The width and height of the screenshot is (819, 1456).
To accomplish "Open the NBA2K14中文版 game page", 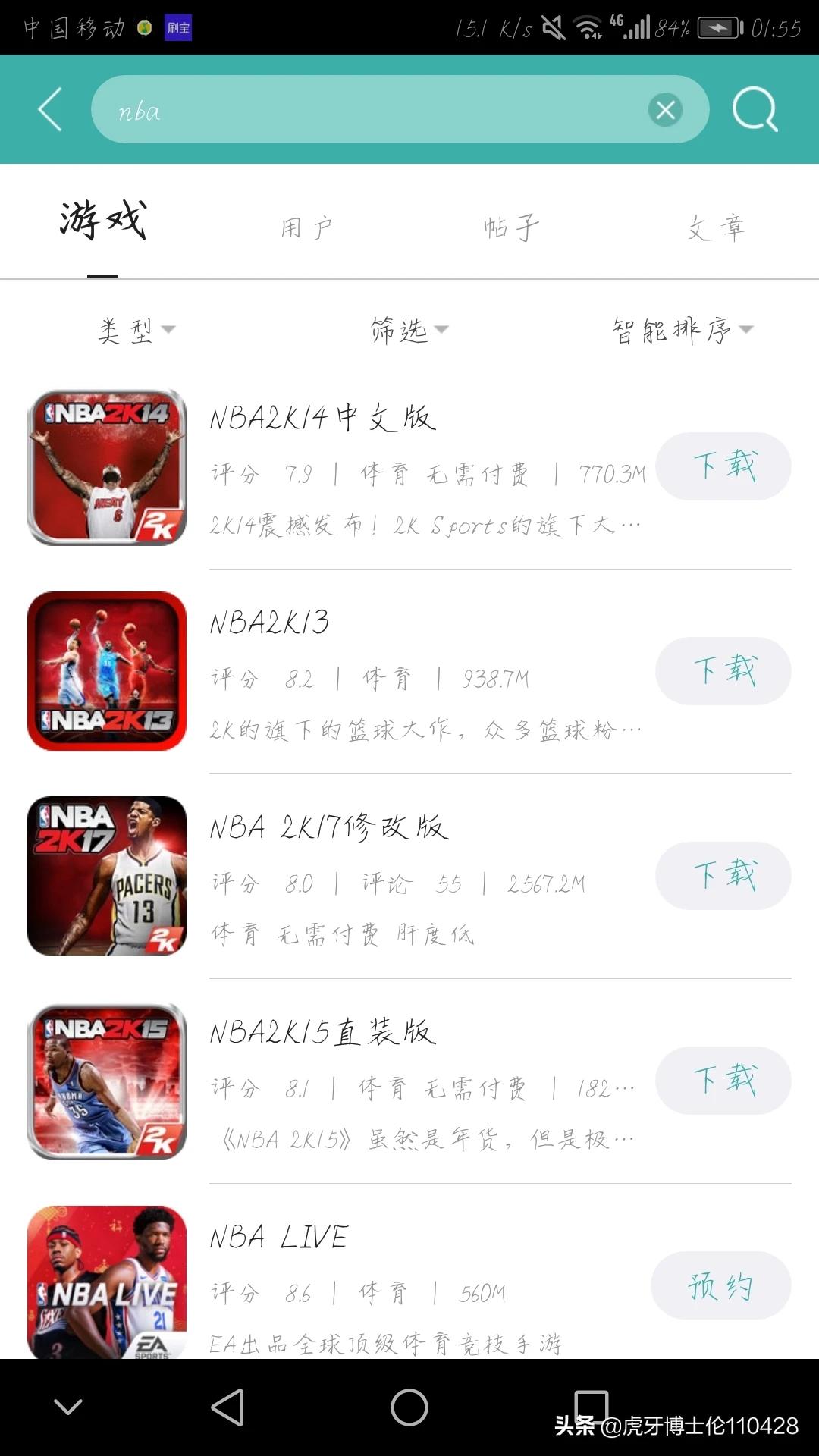I will (322, 418).
